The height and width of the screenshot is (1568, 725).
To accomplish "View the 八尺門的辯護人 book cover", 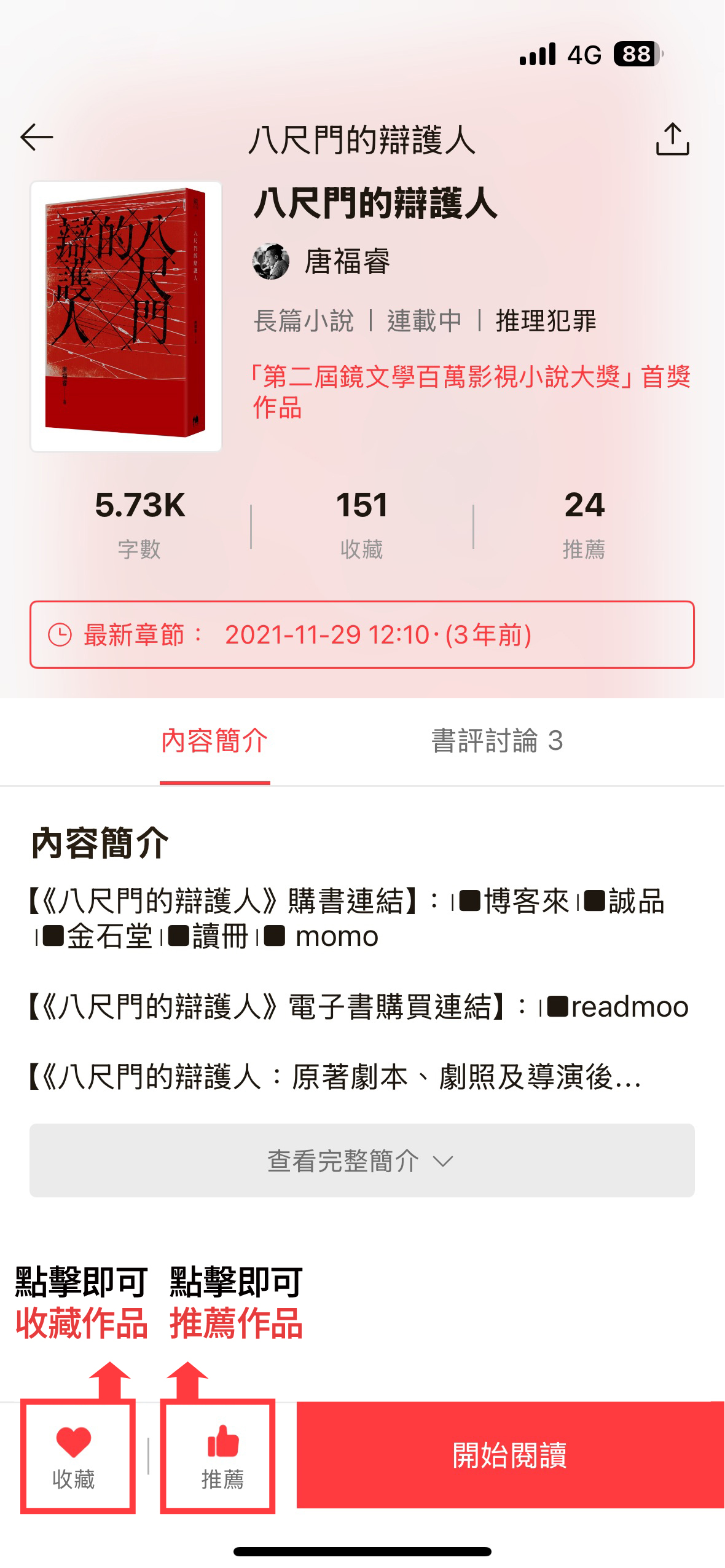I will click(x=126, y=316).
